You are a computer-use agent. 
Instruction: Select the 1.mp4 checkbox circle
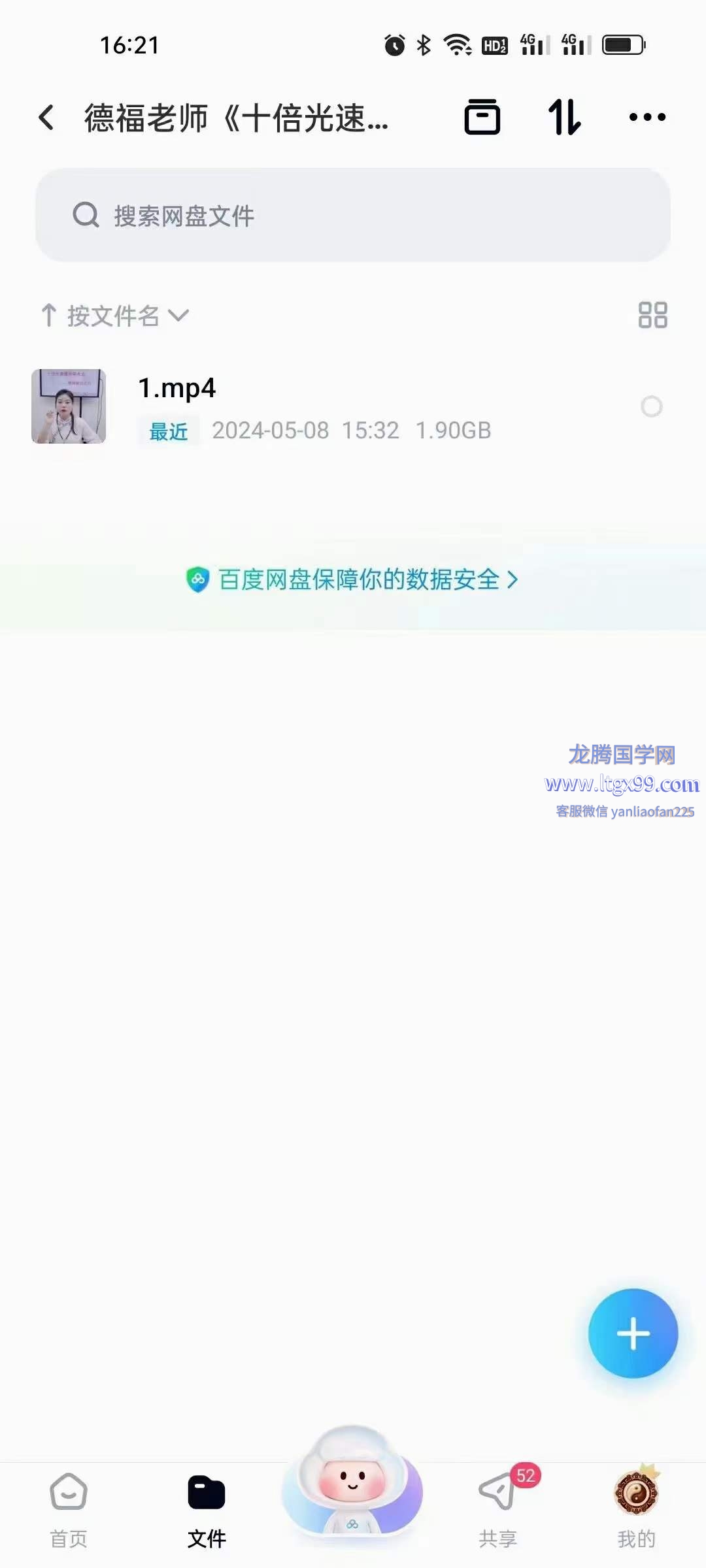651,406
